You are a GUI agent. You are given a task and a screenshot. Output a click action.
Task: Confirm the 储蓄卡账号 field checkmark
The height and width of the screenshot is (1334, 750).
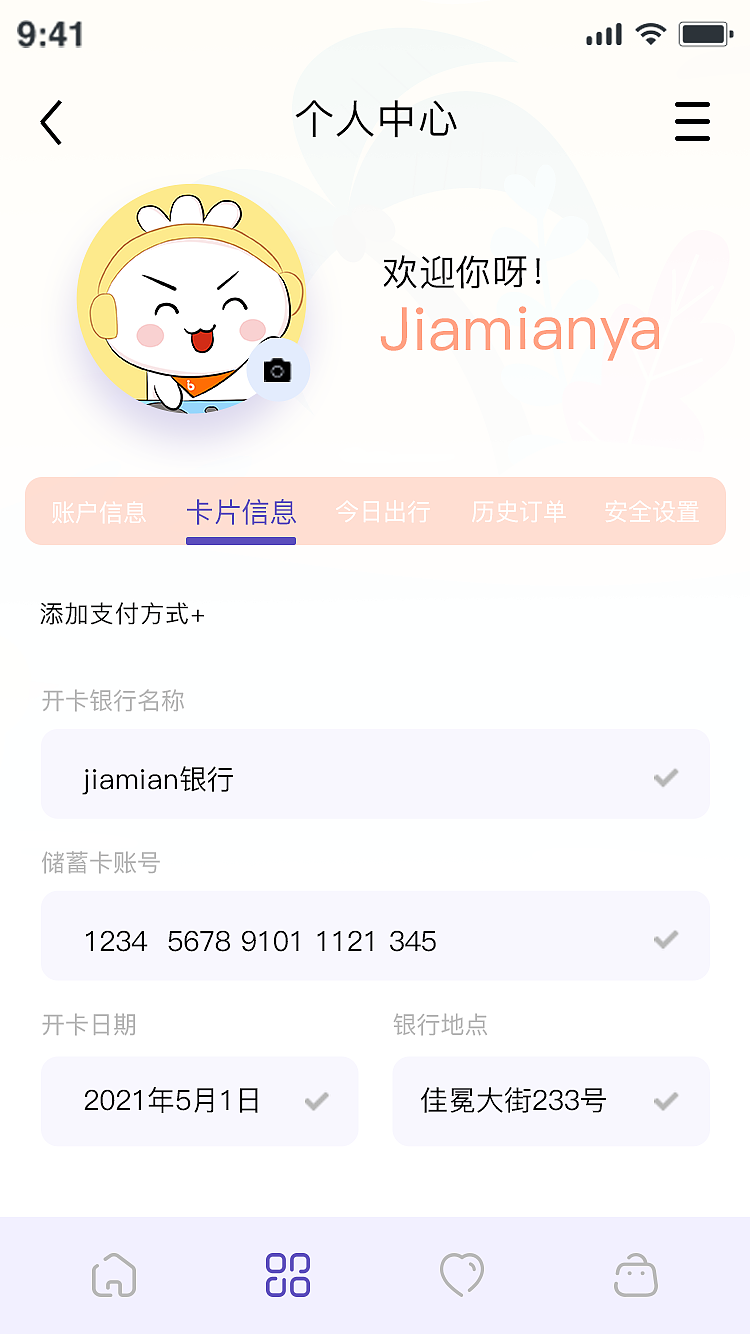click(664, 938)
